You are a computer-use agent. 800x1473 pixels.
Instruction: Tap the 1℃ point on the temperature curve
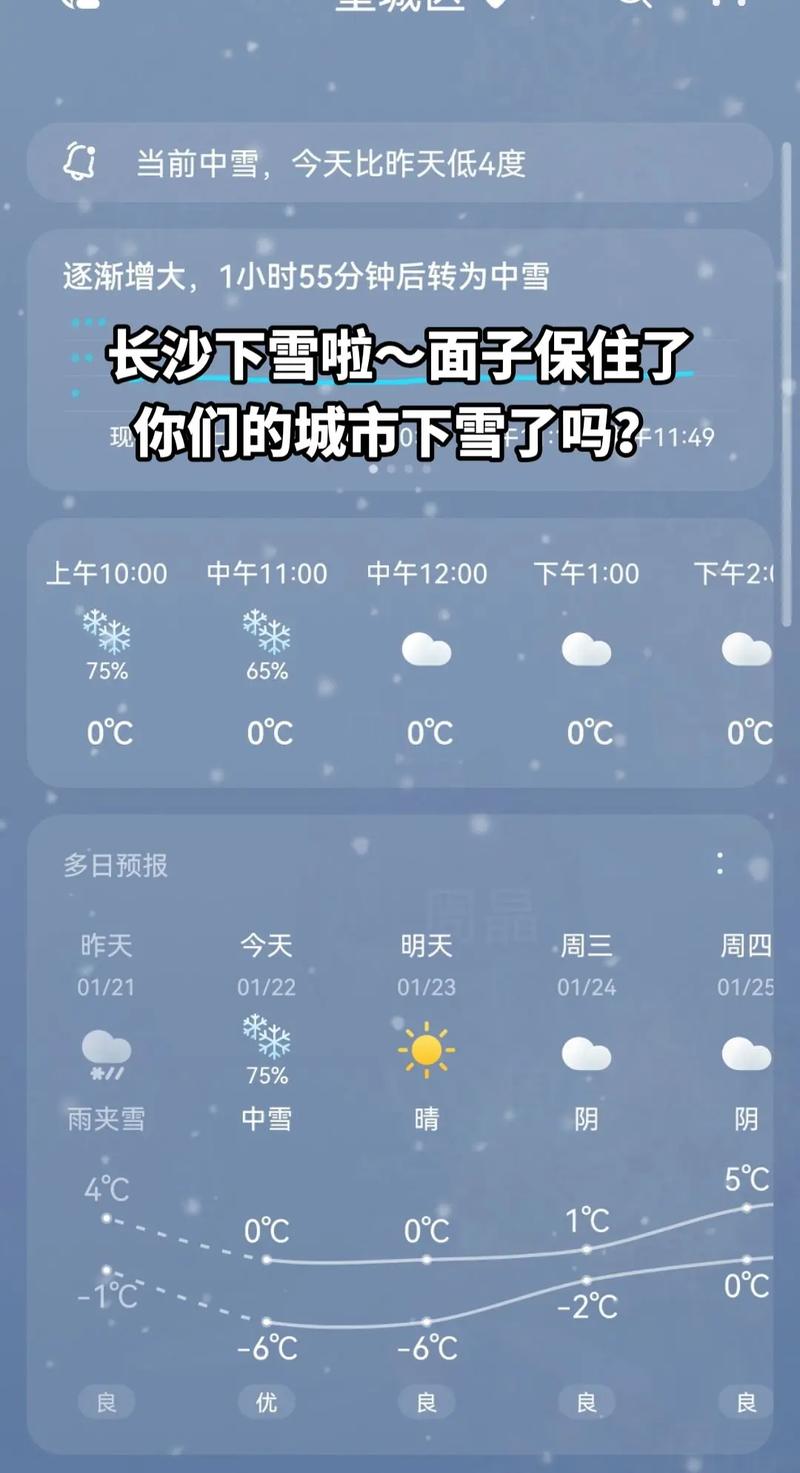tap(587, 1252)
